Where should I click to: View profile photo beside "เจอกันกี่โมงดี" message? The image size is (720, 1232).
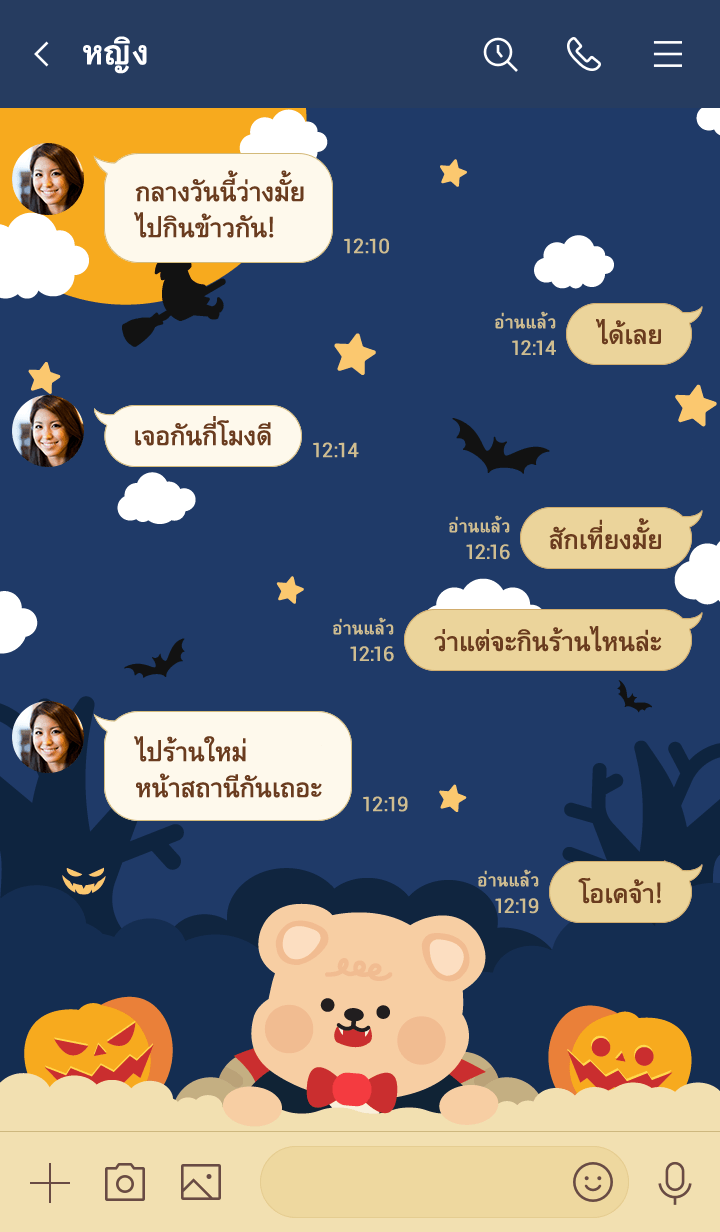[x=48, y=431]
